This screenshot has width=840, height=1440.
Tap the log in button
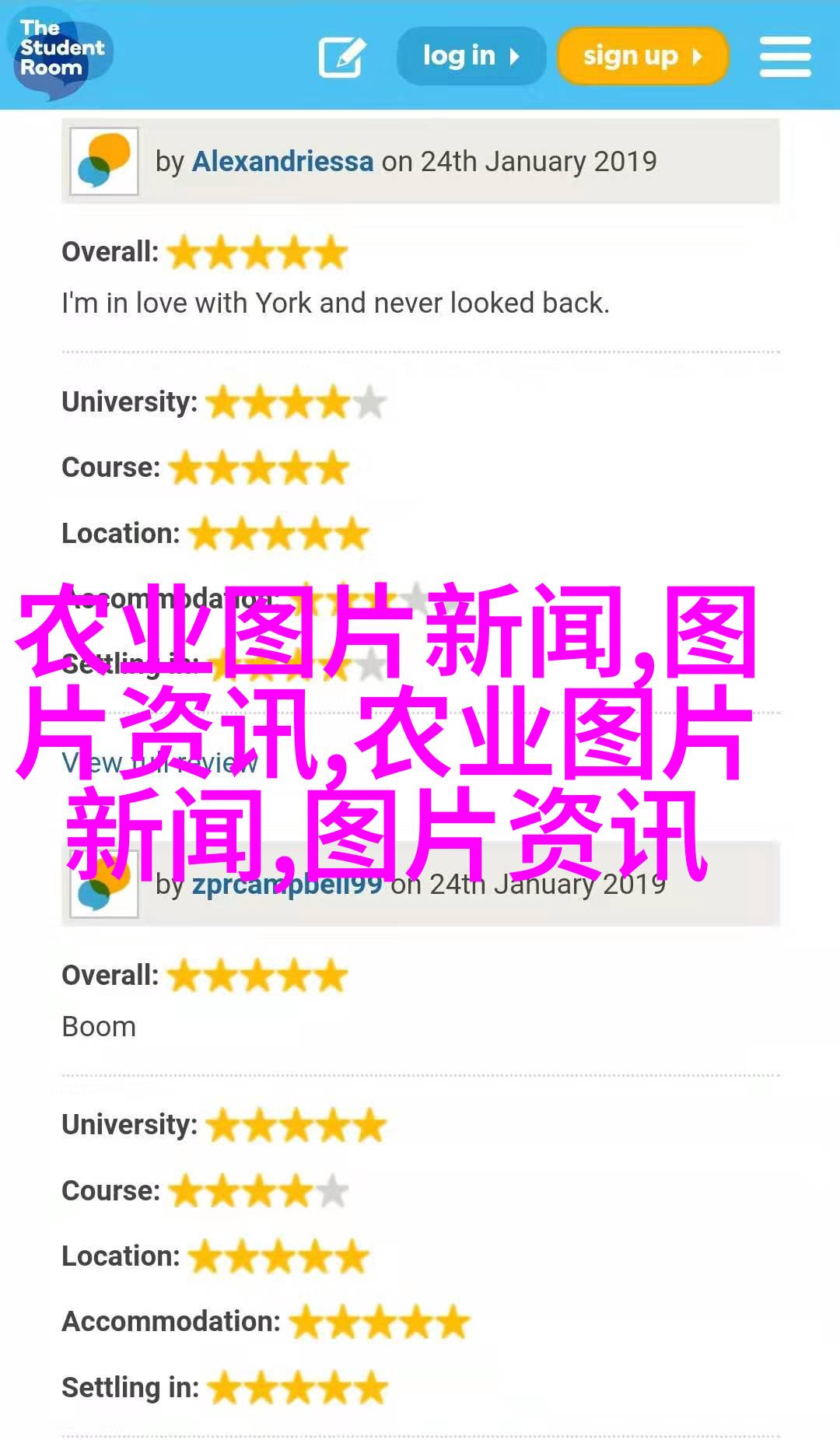[x=471, y=56]
